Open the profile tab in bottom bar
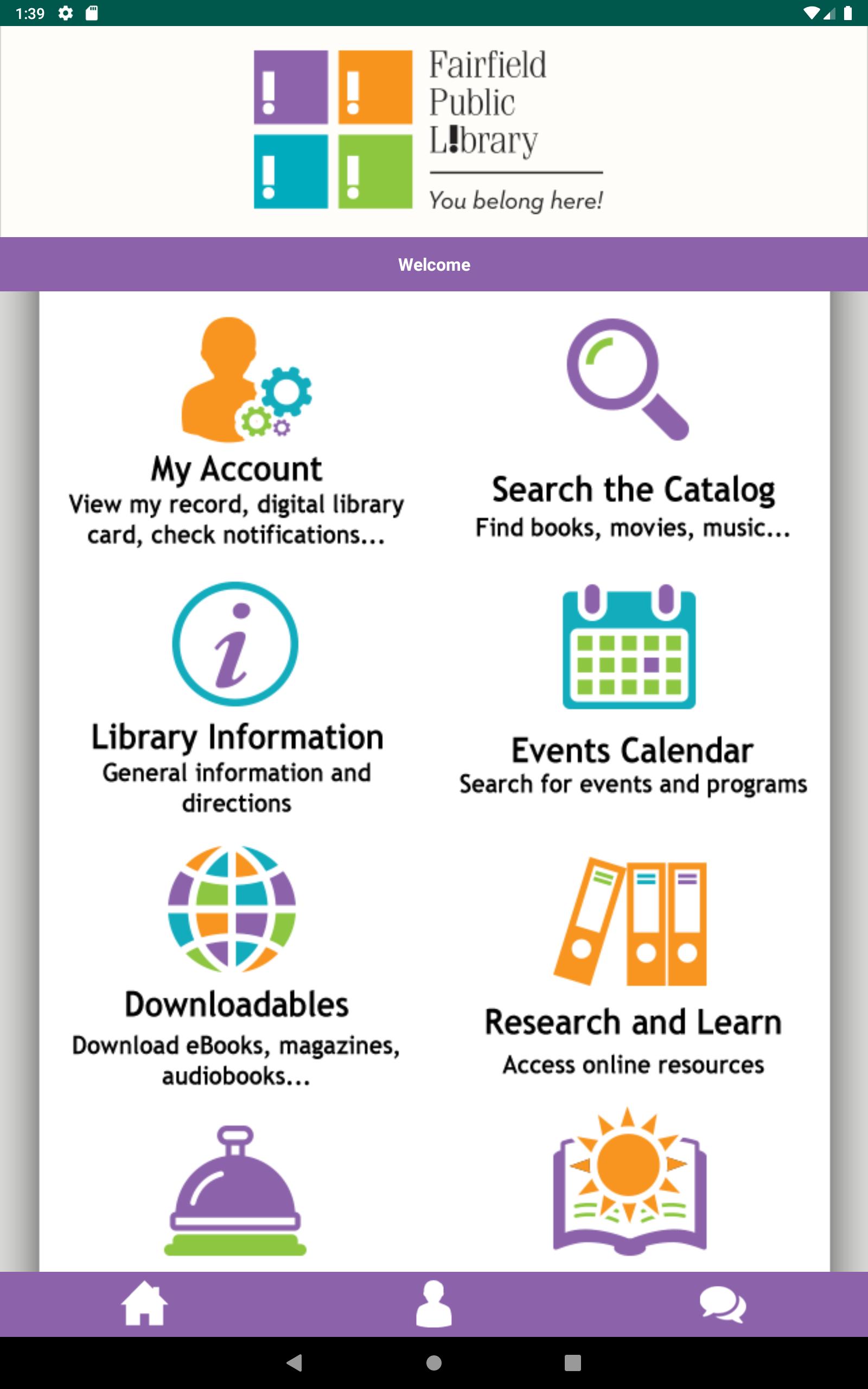The width and height of the screenshot is (868, 1389). coord(434,1303)
